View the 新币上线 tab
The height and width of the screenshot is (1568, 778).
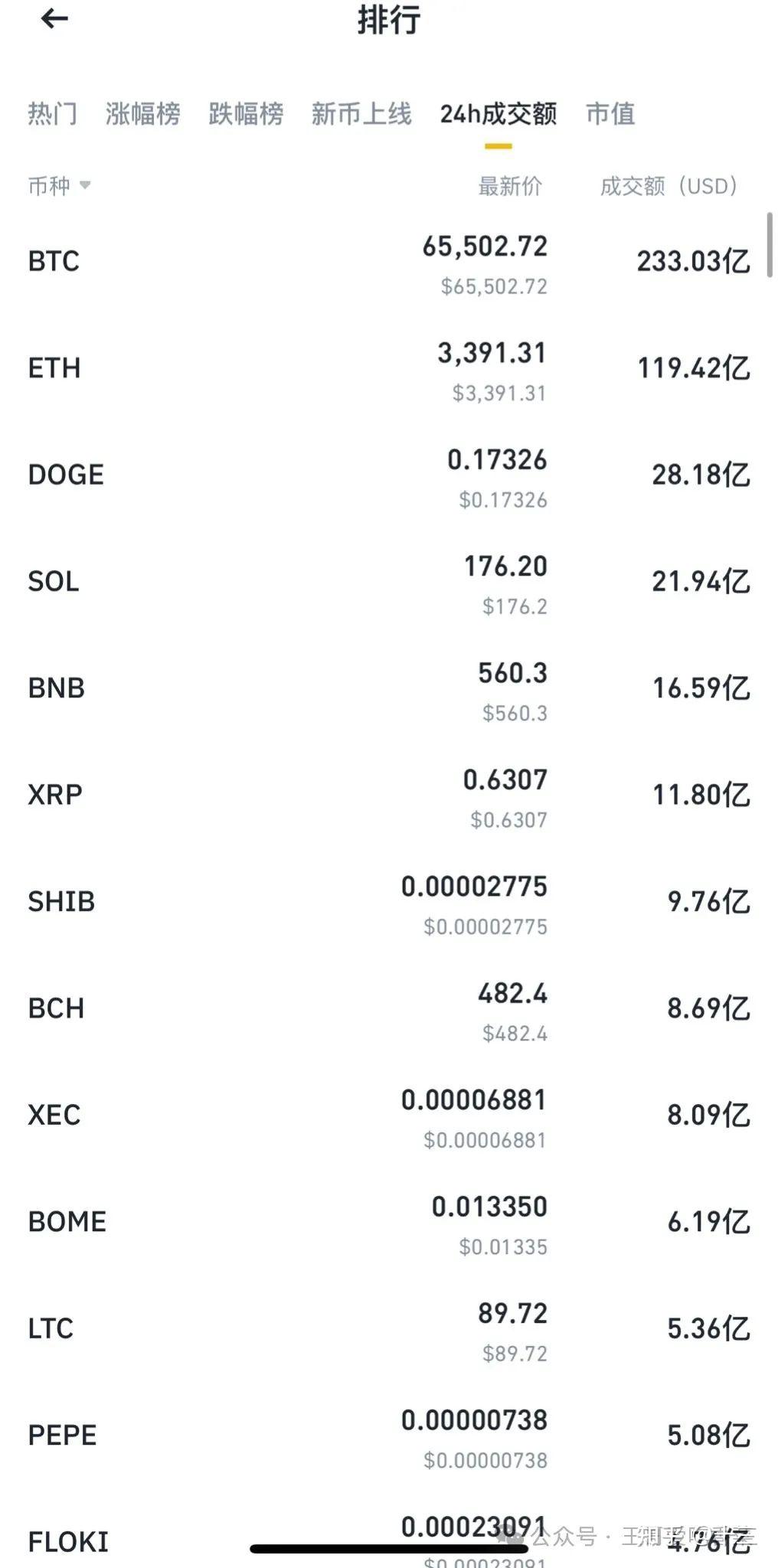[361, 114]
